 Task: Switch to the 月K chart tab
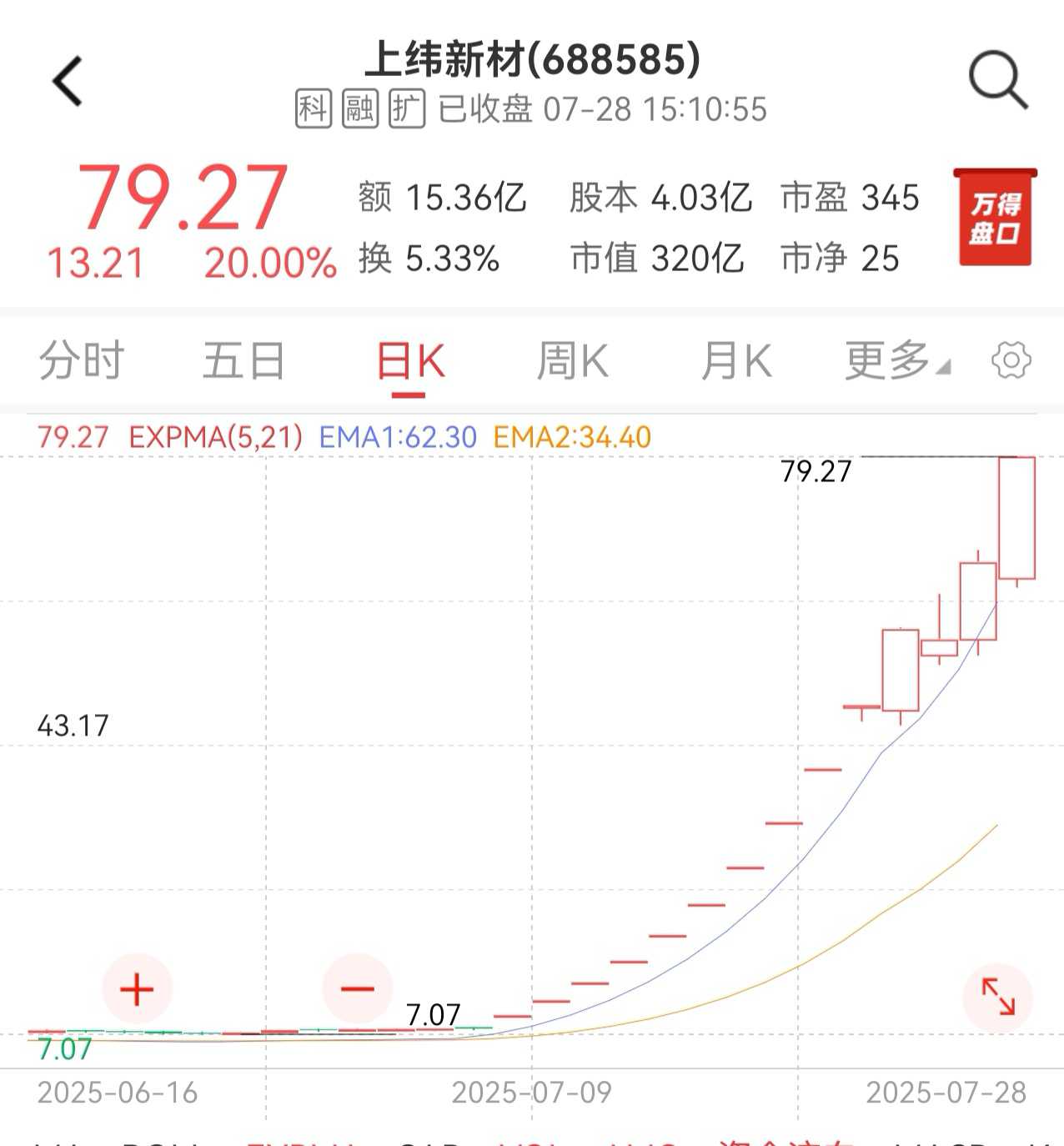[x=735, y=361]
